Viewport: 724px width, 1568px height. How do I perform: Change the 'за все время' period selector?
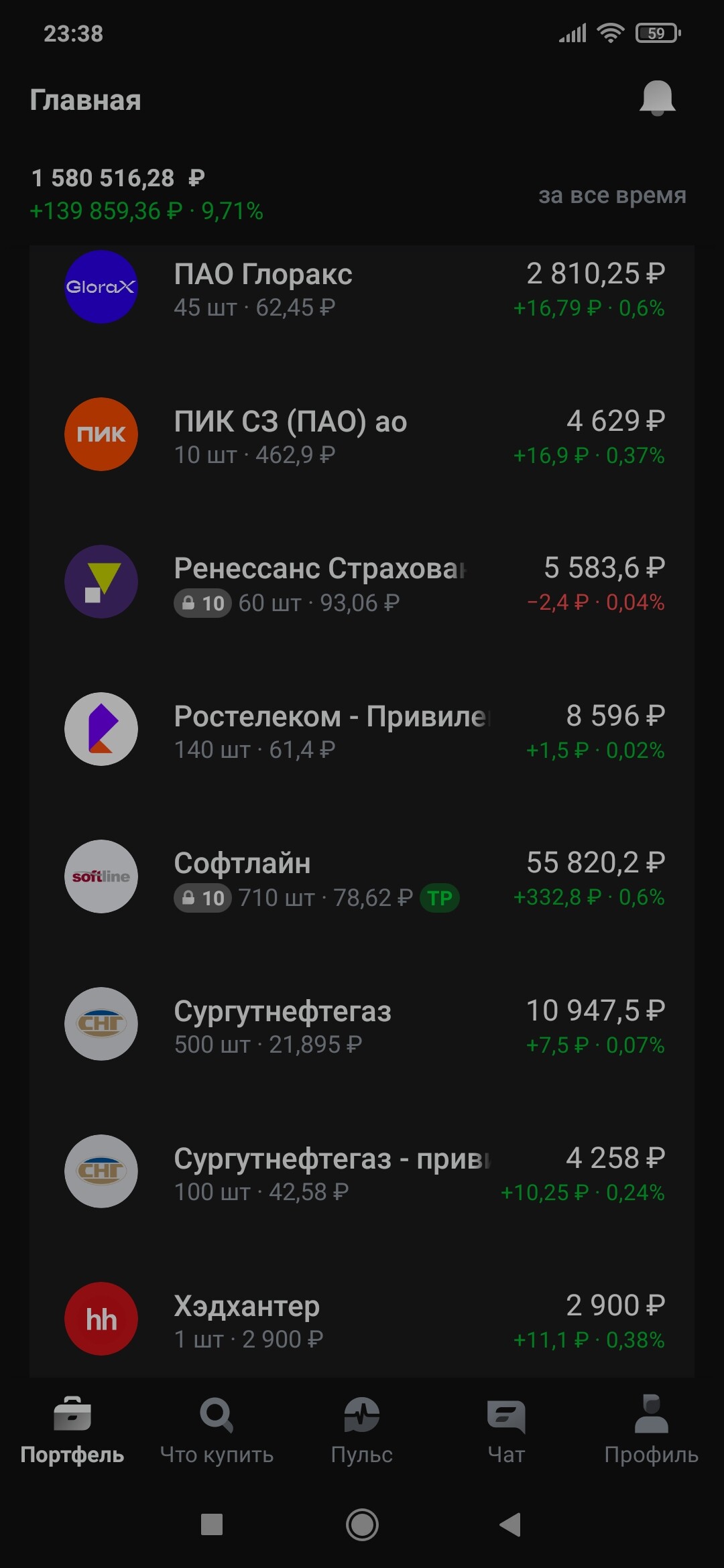pos(612,195)
